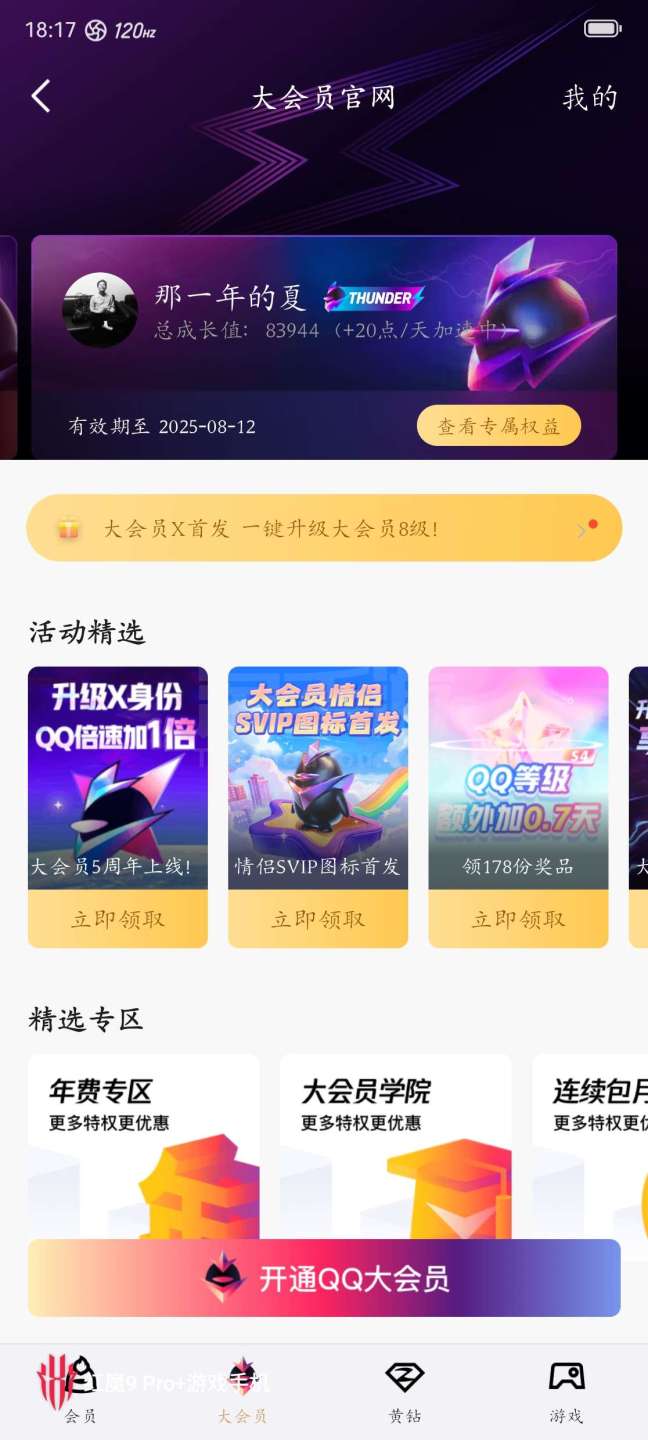The height and width of the screenshot is (1440, 648).
Task: Open the 大会员X首发 upgrade banner
Action: click(324, 528)
